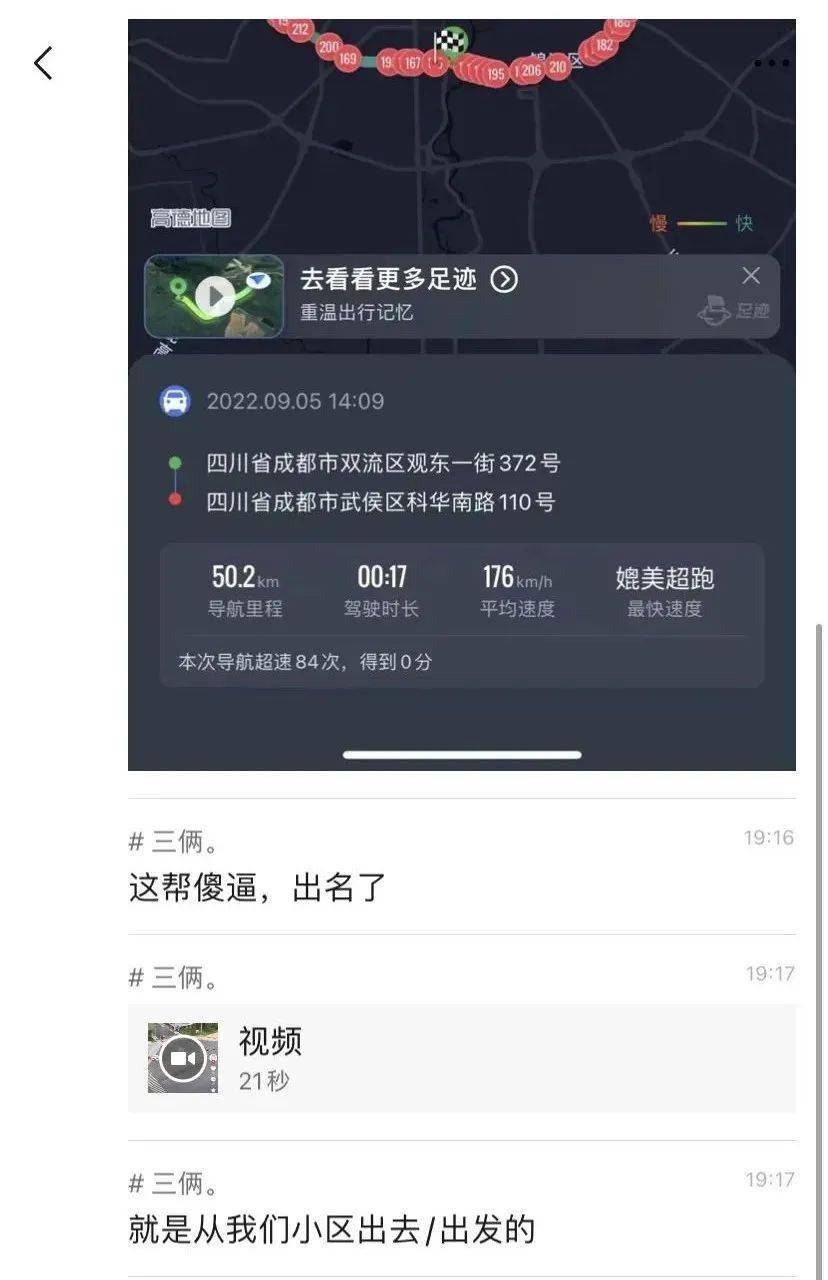Tap the back arrow at top left
Viewport: 828px width, 1280px height.
[41, 62]
